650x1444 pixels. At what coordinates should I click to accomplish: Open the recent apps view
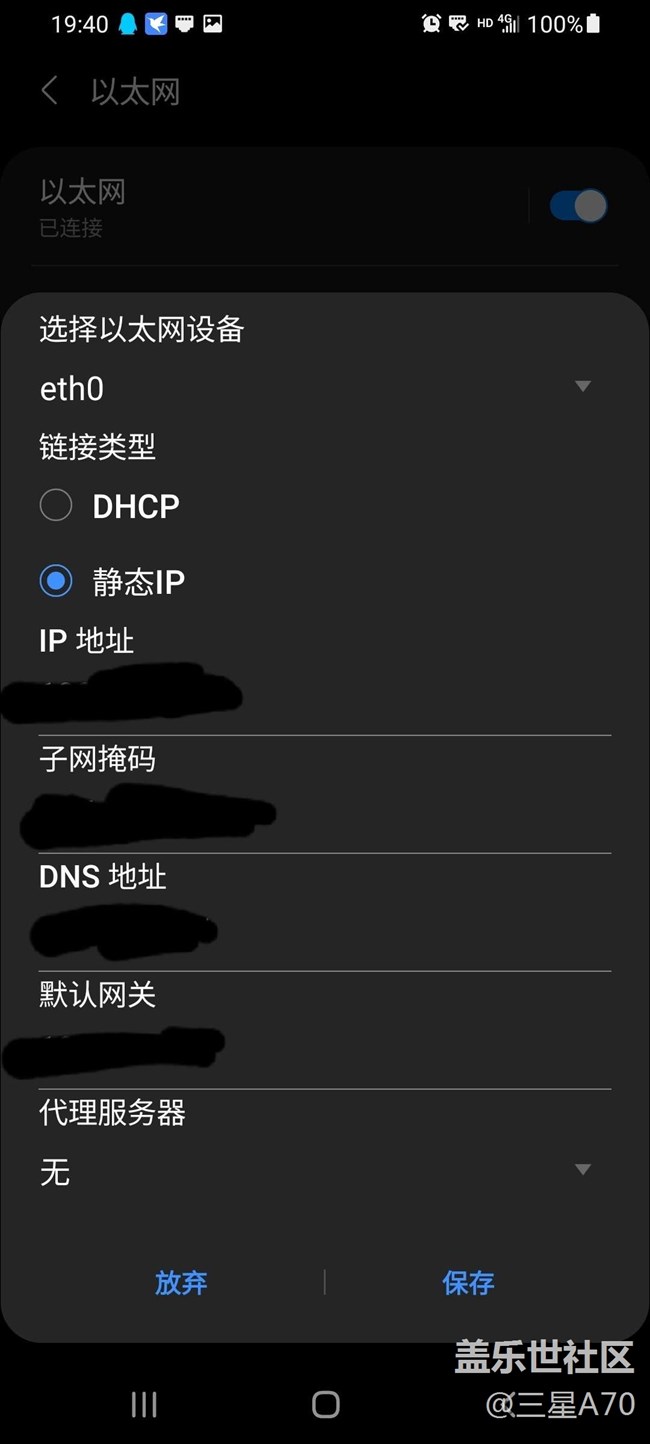click(x=144, y=1404)
